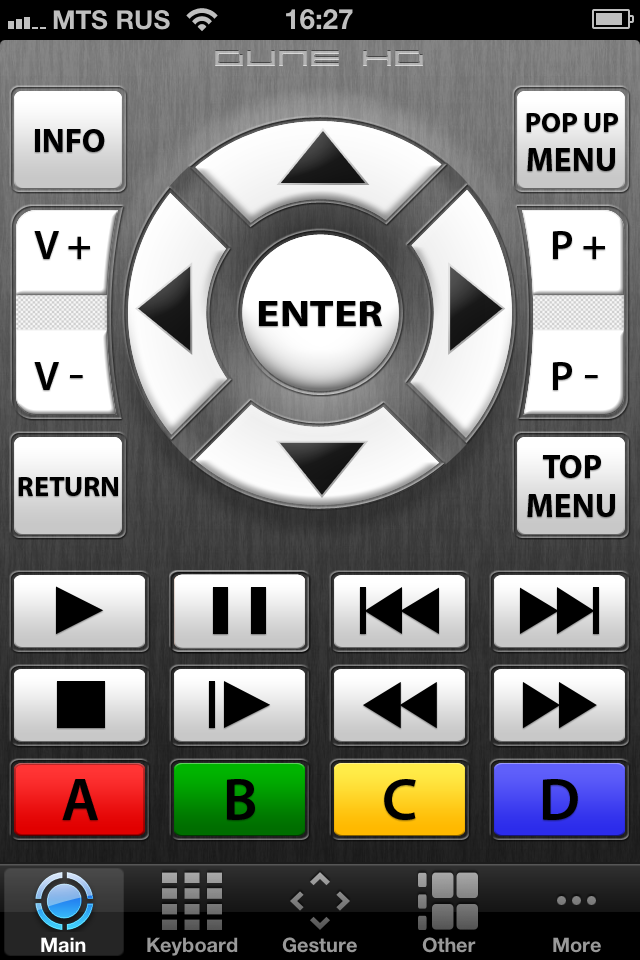The image size is (640, 960).
Task: Tap the ENTER button
Action: pyautogui.click(x=320, y=313)
